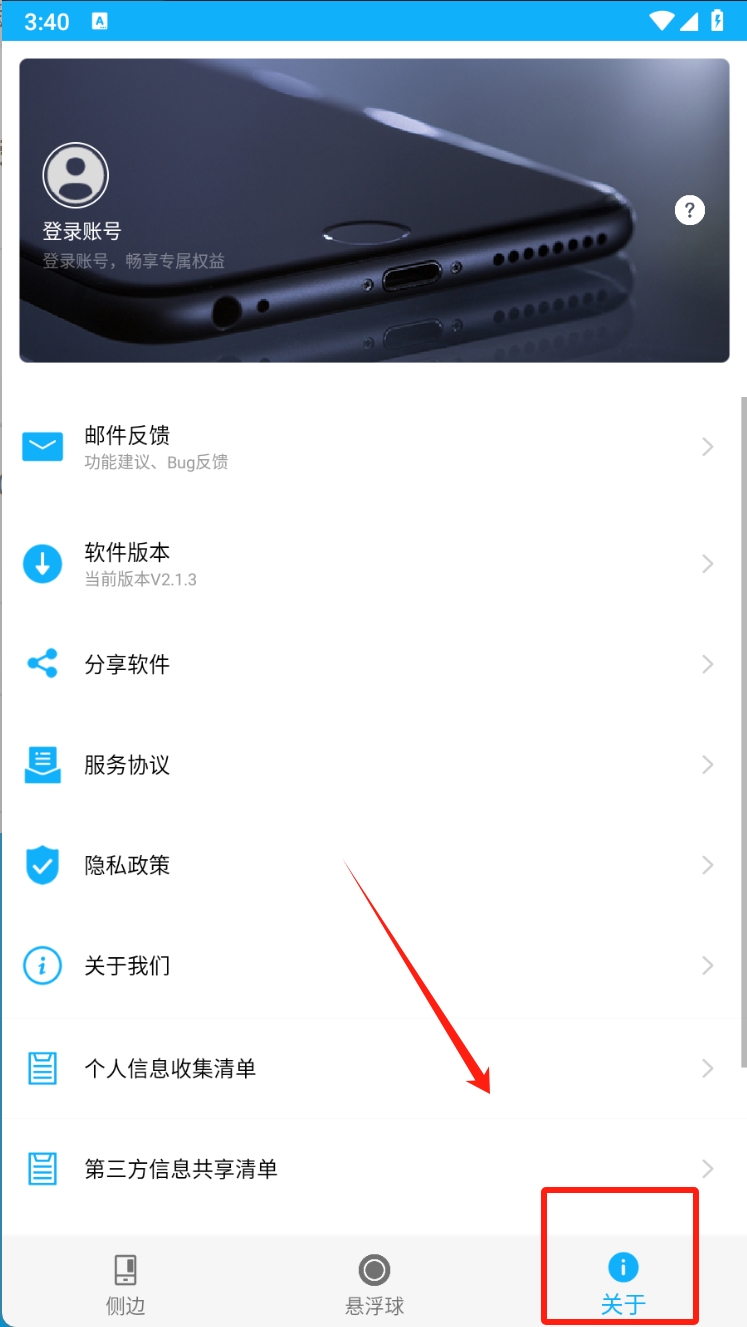This screenshot has height=1327, width=747.
Task: Tap the 登录账号 avatar to log in
Action: (x=75, y=176)
